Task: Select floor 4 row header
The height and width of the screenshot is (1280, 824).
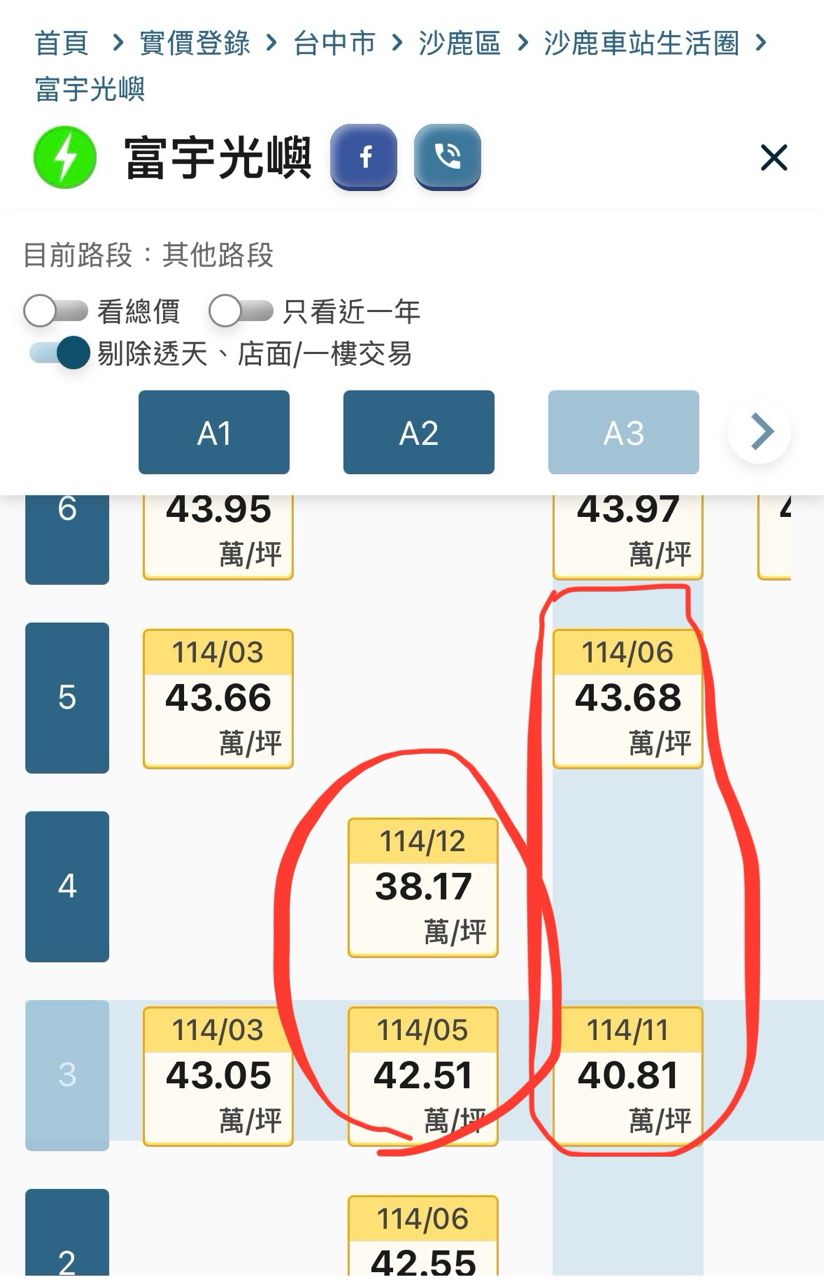Action: click(67, 886)
